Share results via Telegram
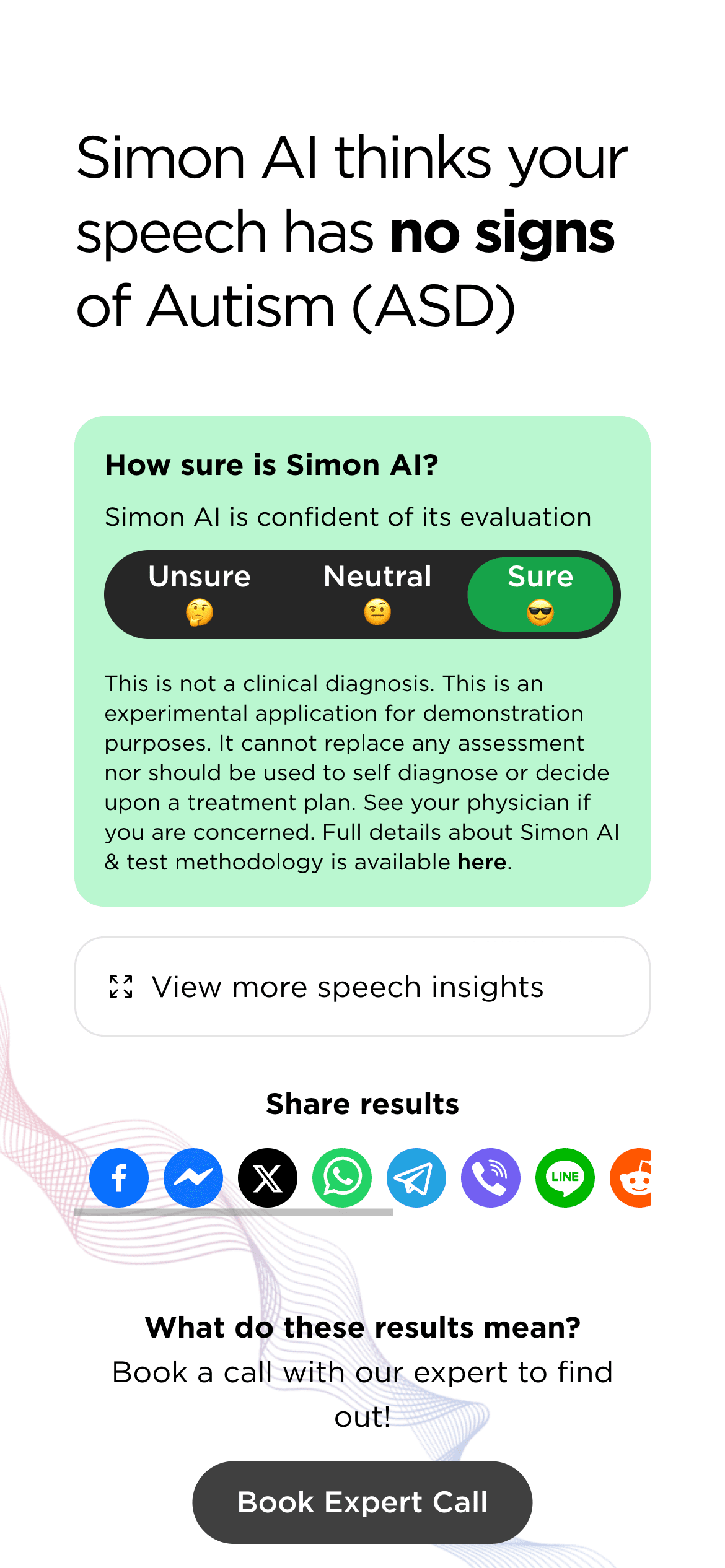This screenshot has width=725, height=1568. point(416,1177)
